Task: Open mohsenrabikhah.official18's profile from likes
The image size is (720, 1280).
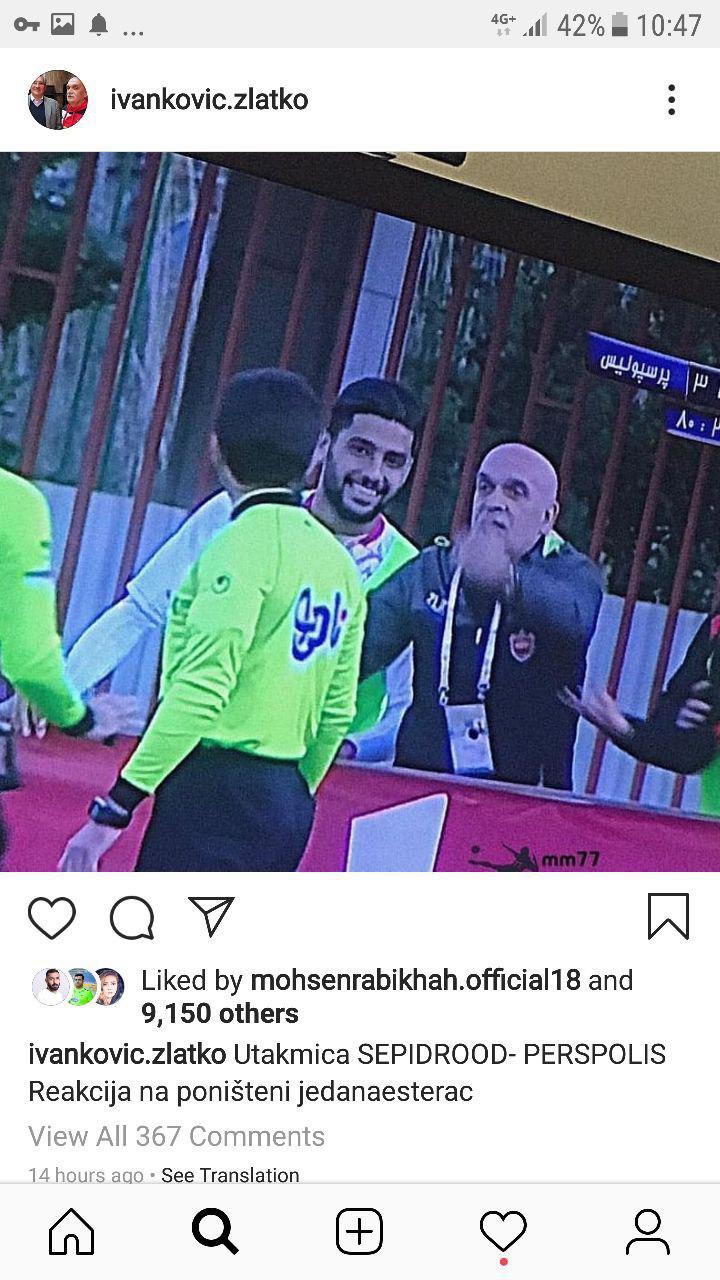Action: [x=415, y=980]
